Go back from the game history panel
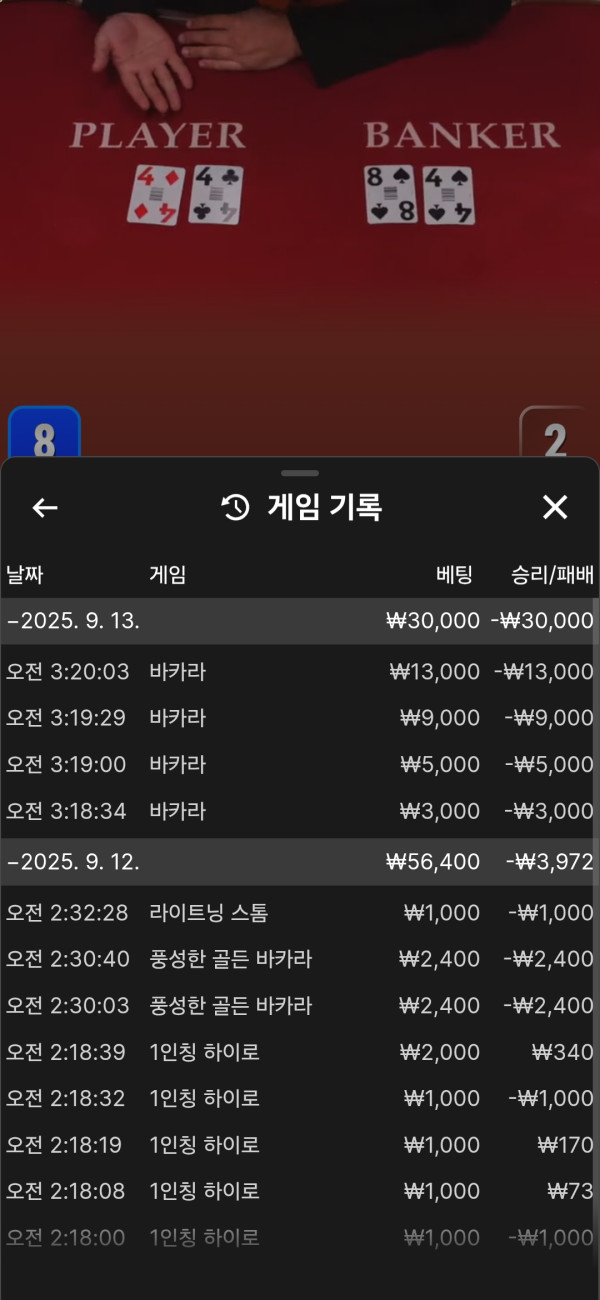Image resolution: width=600 pixels, height=1300 pixels. 45,508
